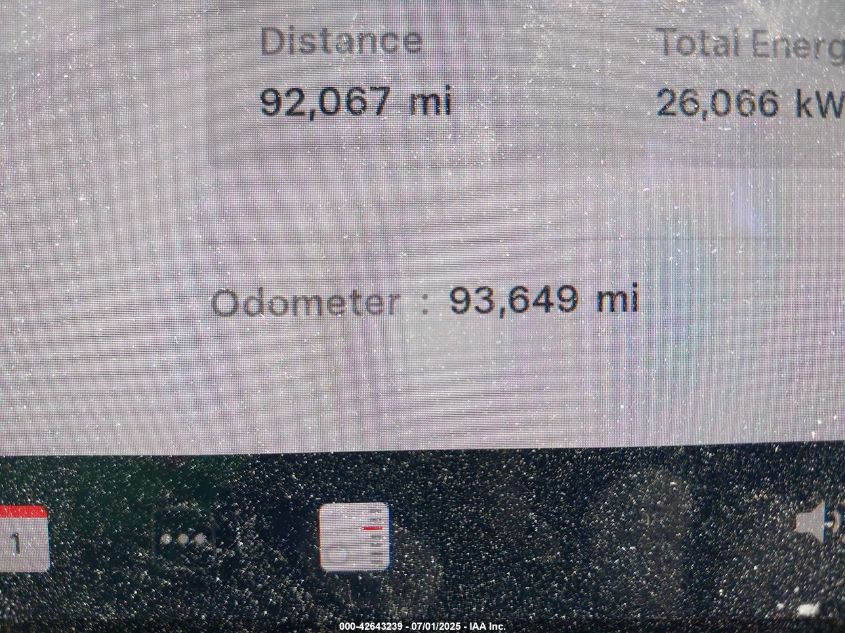
Task: Open the three-dot app launcher
Action: point(184,539)
